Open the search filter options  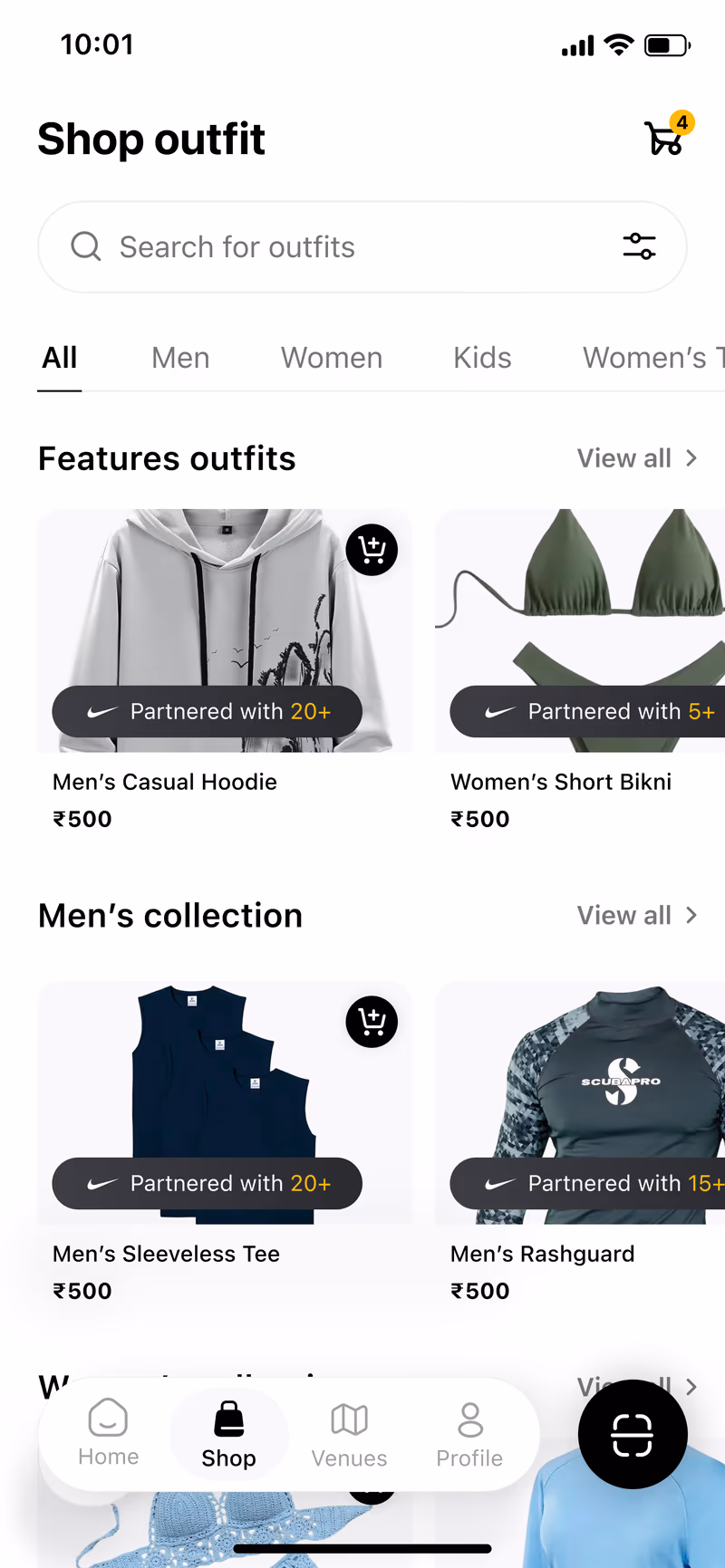[x=639, y=246]
